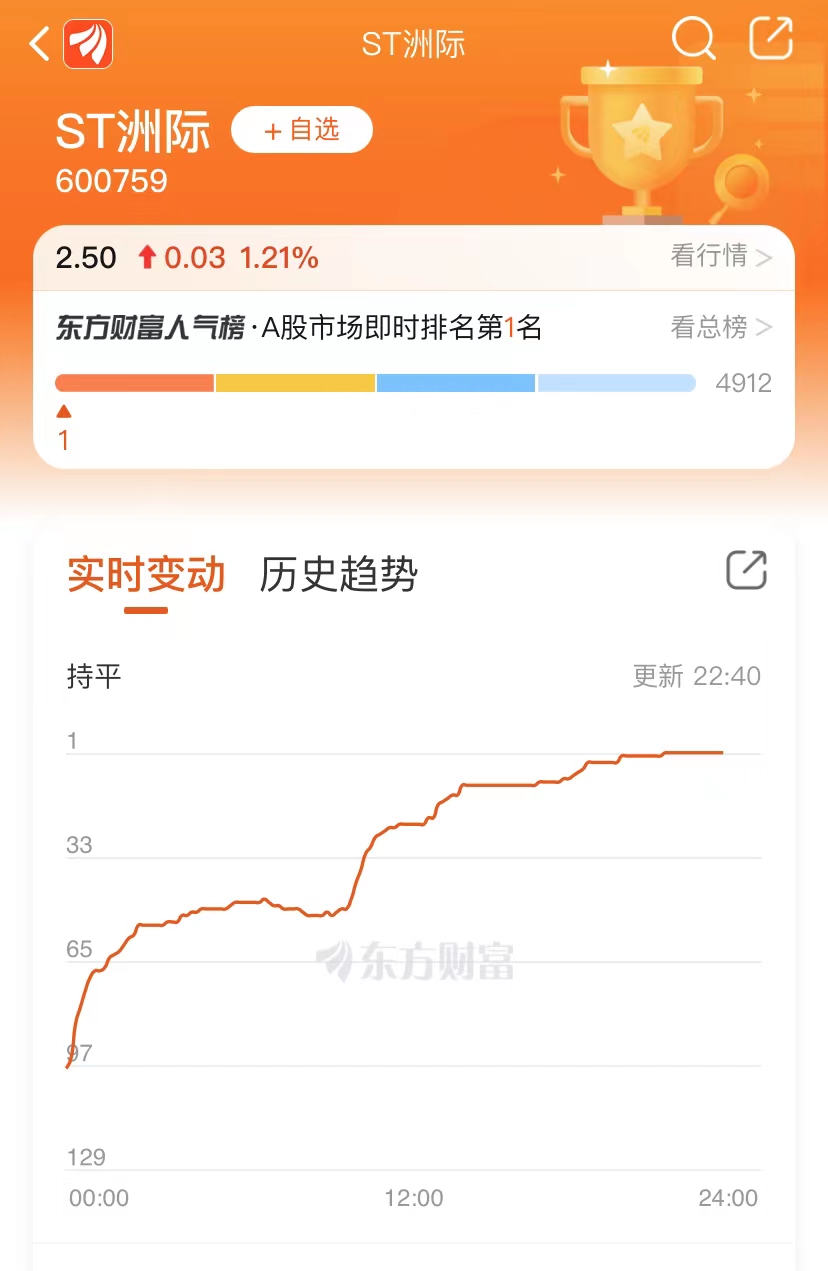Add ST洲际 to 自选 watchlist
This screenshot has height=1271, width=828.
coord(302,130)
